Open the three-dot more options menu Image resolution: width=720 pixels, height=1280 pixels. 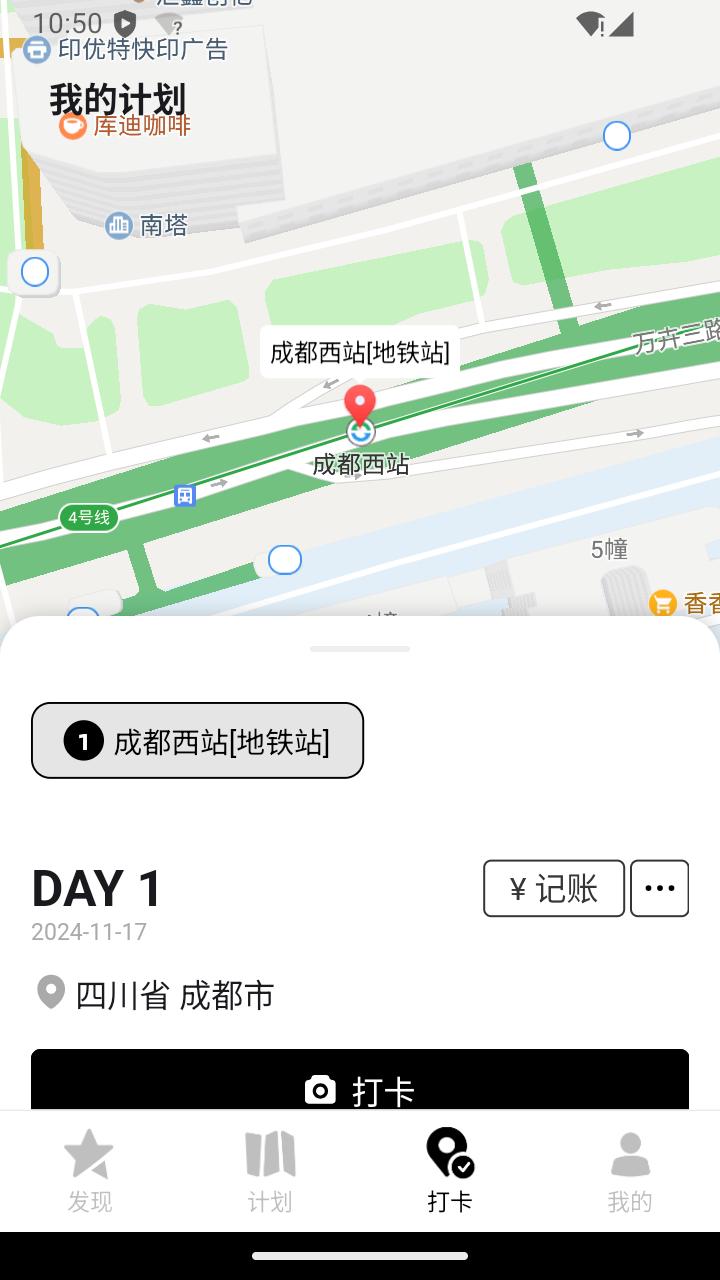pyautogui.click(x=659, y=888)
